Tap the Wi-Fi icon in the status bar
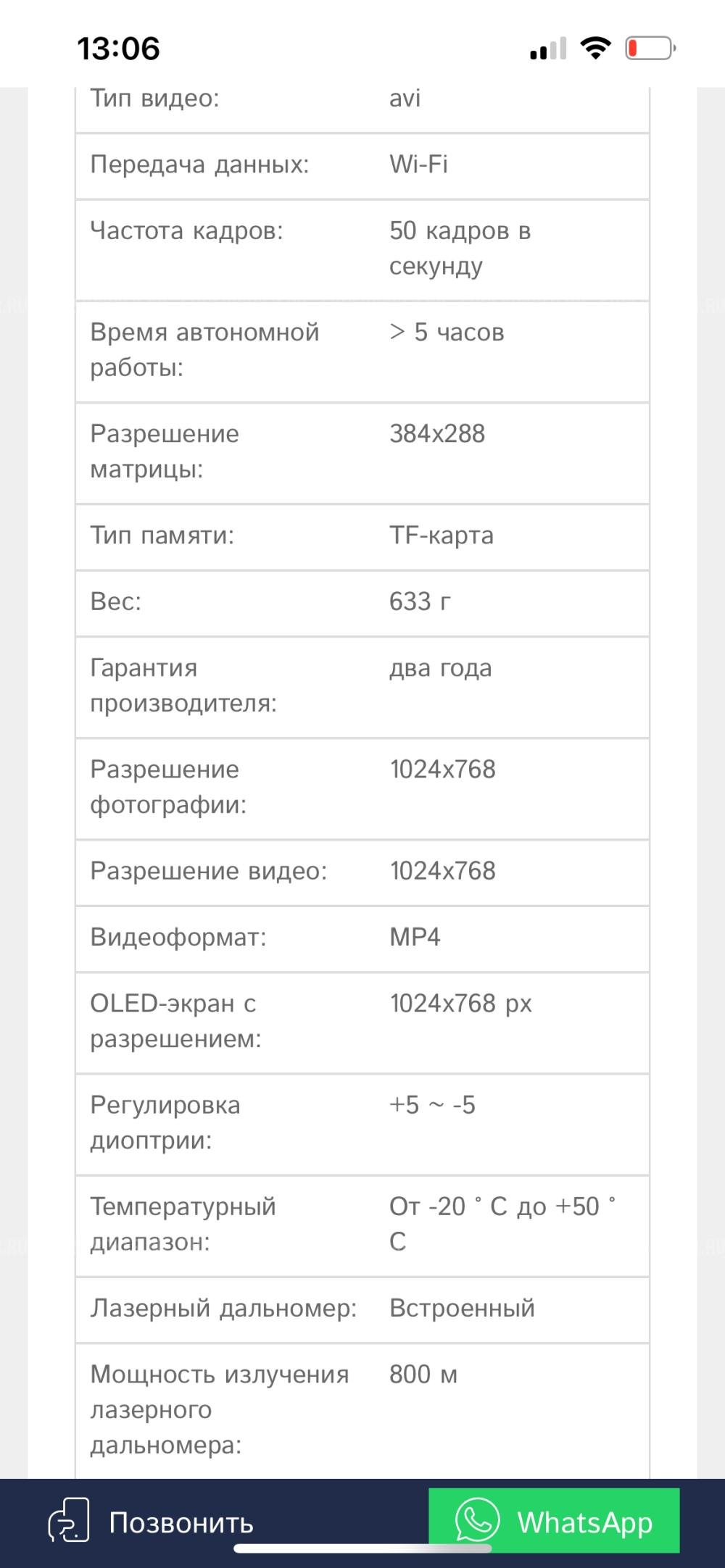This screenshot has height=1568, width=725. 594,48
